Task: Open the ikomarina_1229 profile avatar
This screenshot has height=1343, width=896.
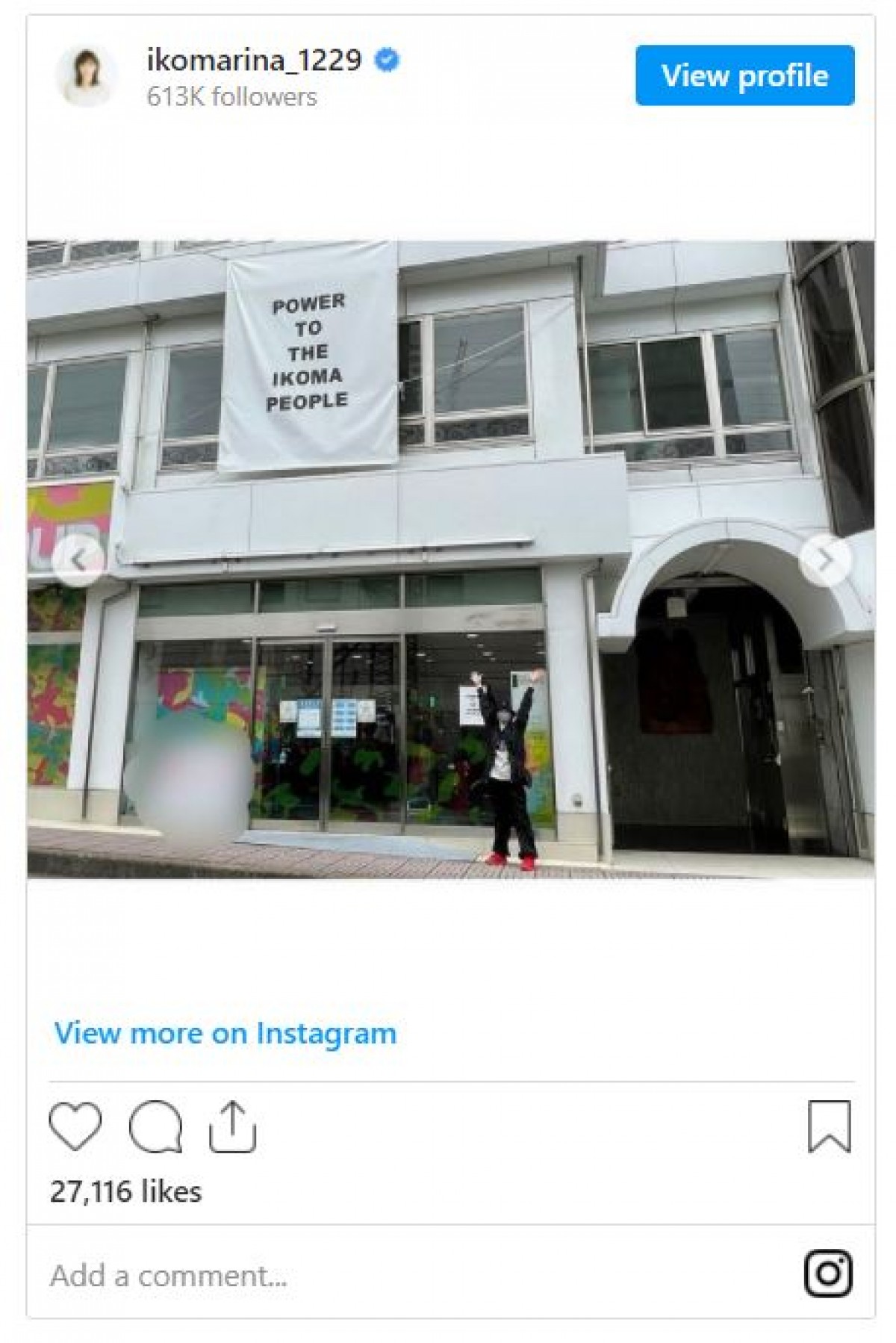Action: click(88, 75)
